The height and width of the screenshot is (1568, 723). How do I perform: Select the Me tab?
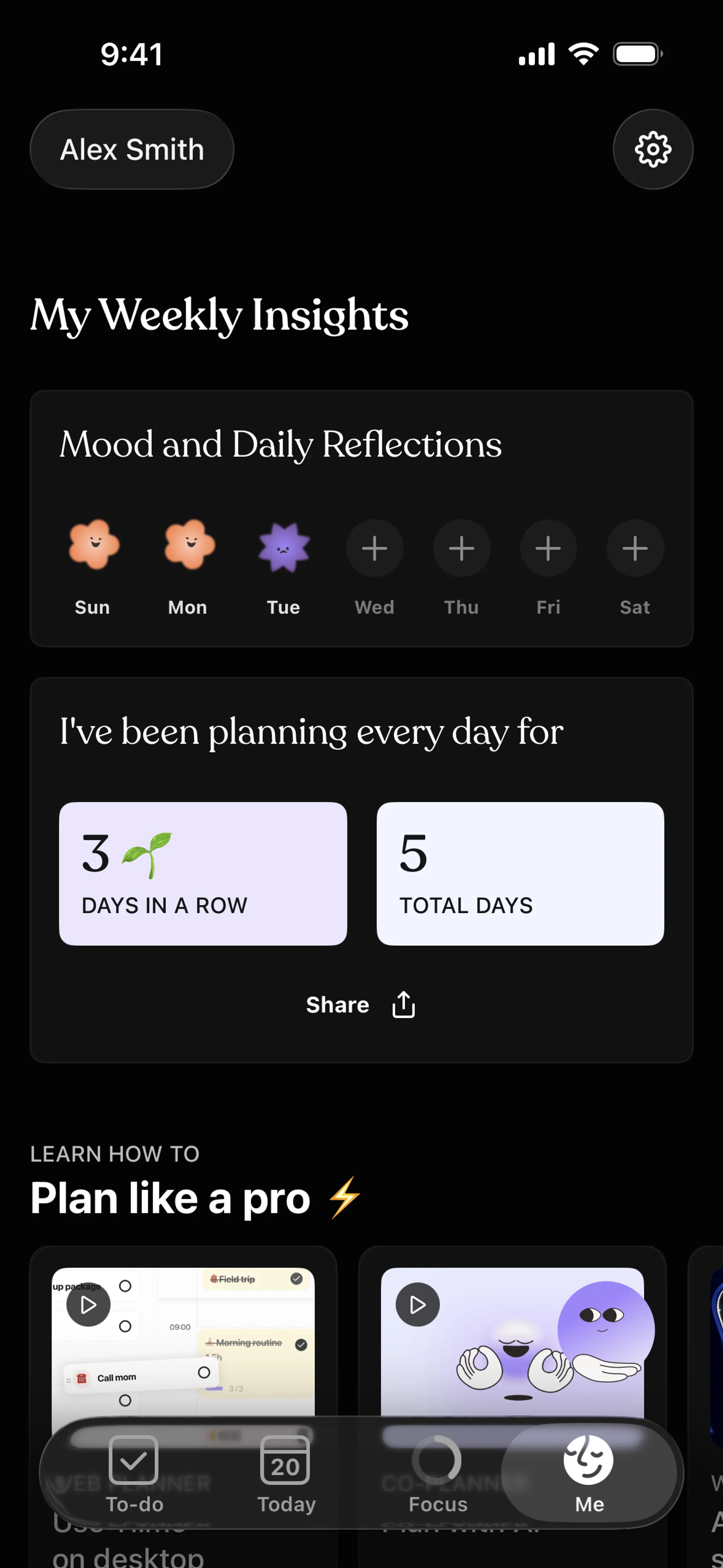click(x=589, y=1474)
